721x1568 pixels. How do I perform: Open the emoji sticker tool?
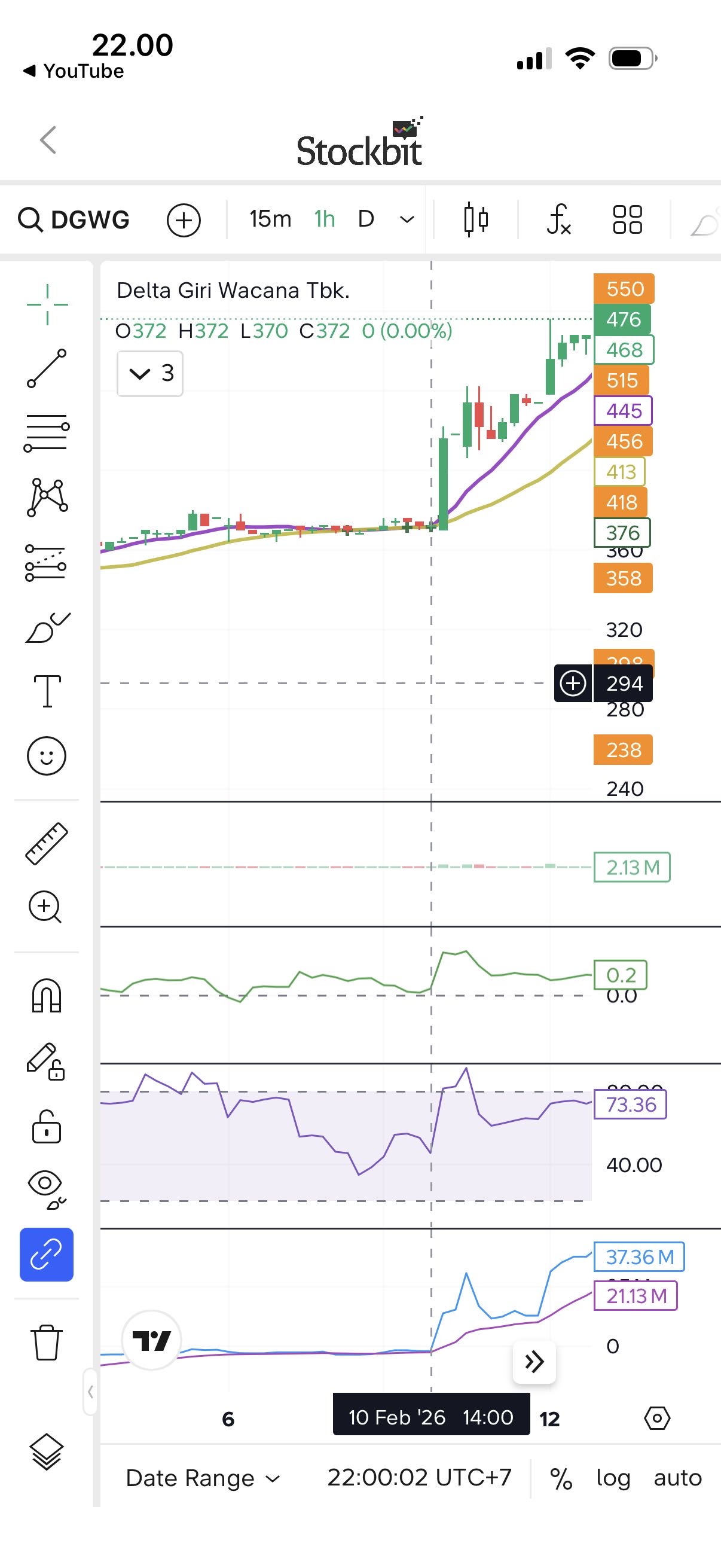(46, 756)
